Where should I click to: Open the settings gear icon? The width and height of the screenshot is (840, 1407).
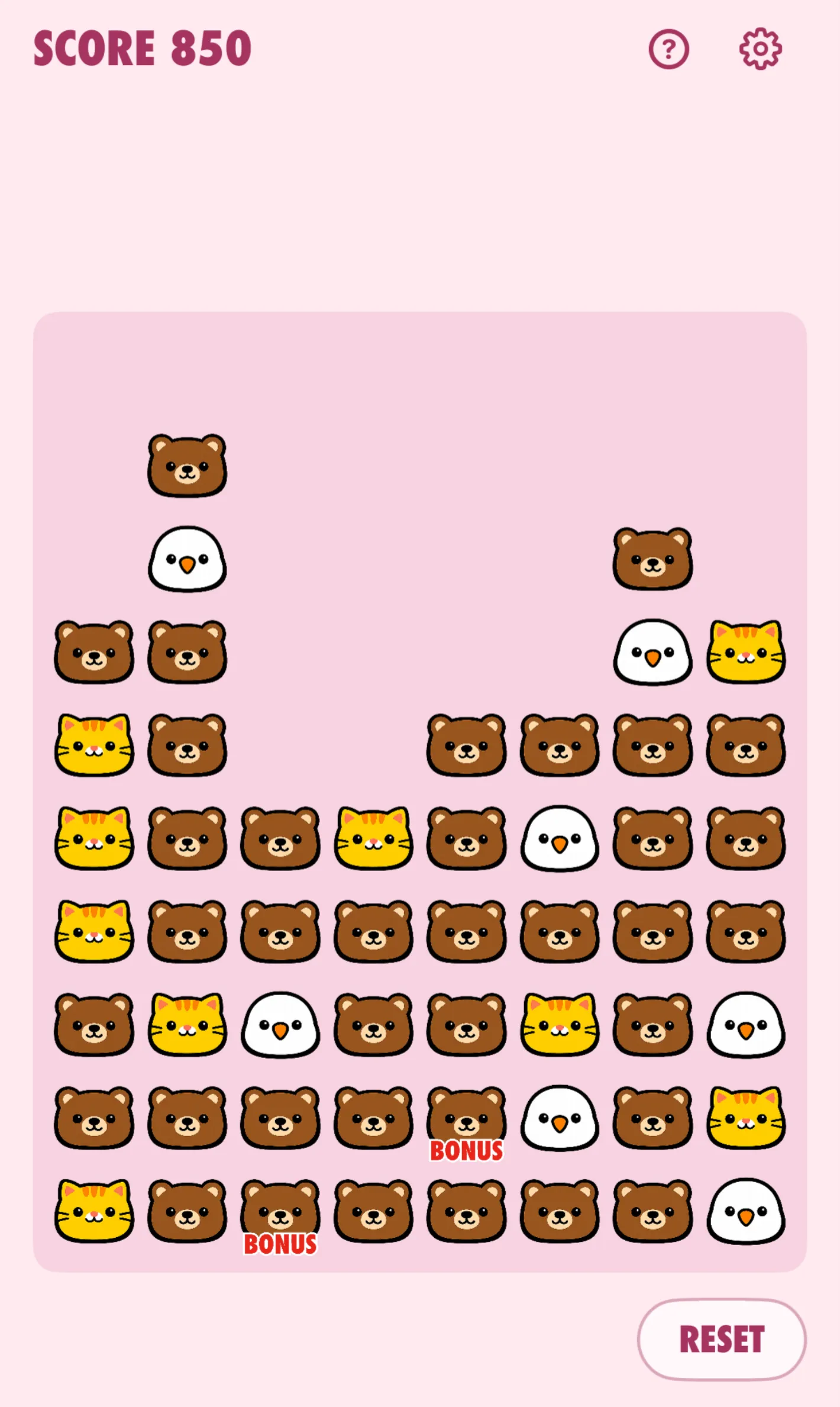[760, 49]
